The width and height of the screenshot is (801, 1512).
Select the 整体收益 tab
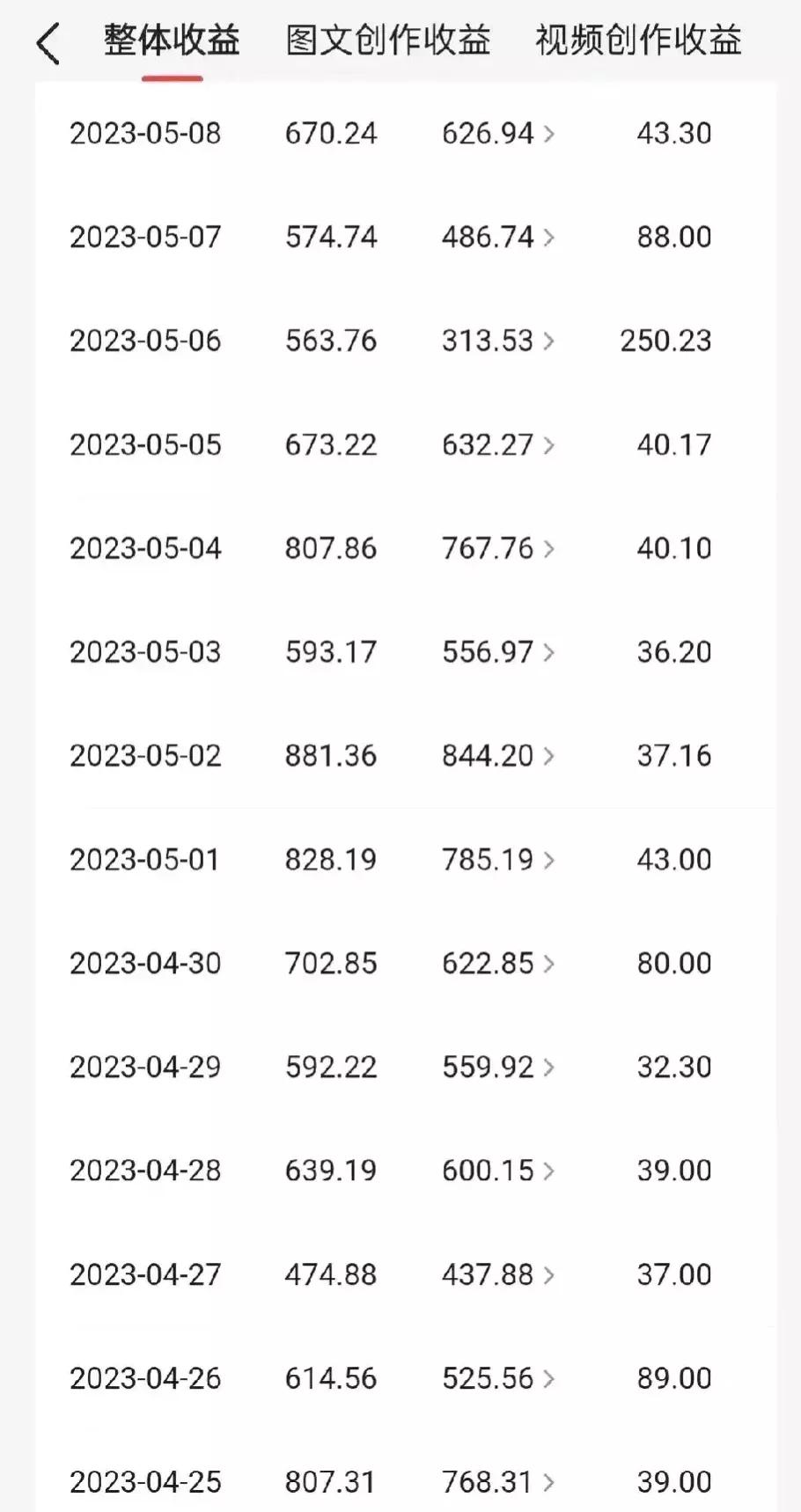pos(172,40)
